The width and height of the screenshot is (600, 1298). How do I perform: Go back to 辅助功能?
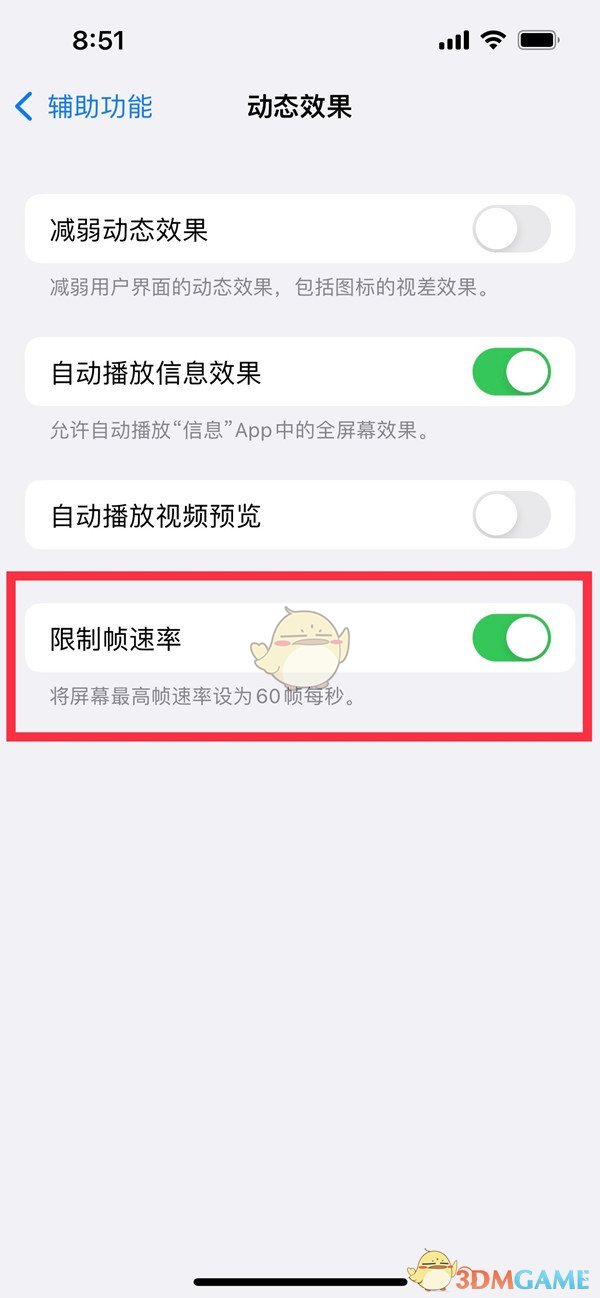point(84,106)
